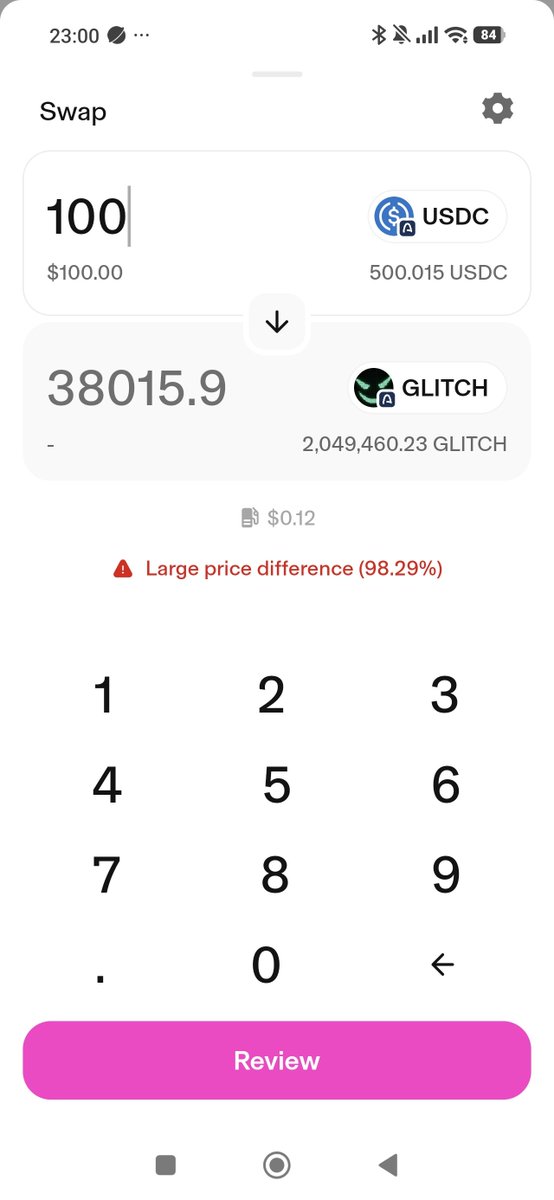Go to the system home screen
Screen dimensions: 554x1200
tap(276, 1165)
